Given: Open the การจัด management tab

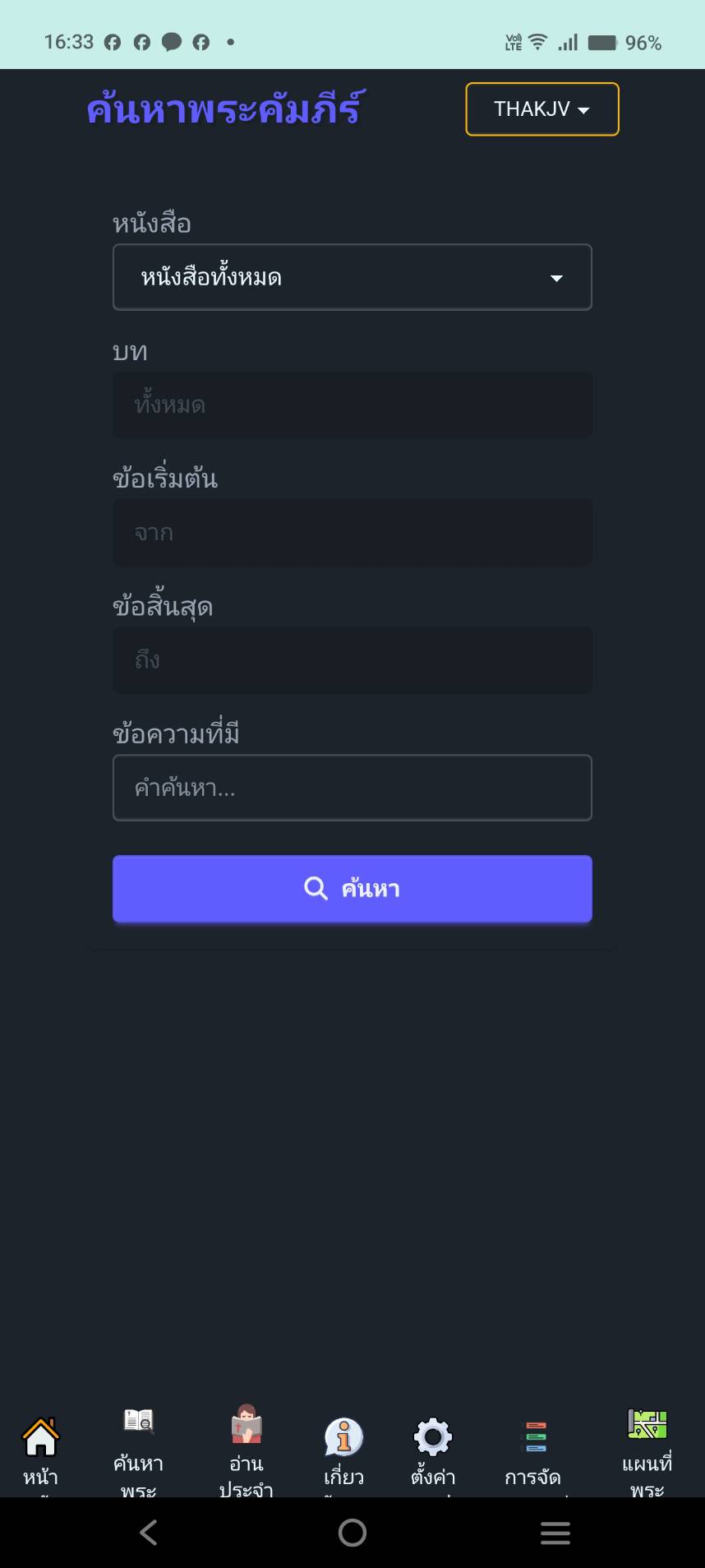Looking at the screenshot, I should tap(533, 1452).
